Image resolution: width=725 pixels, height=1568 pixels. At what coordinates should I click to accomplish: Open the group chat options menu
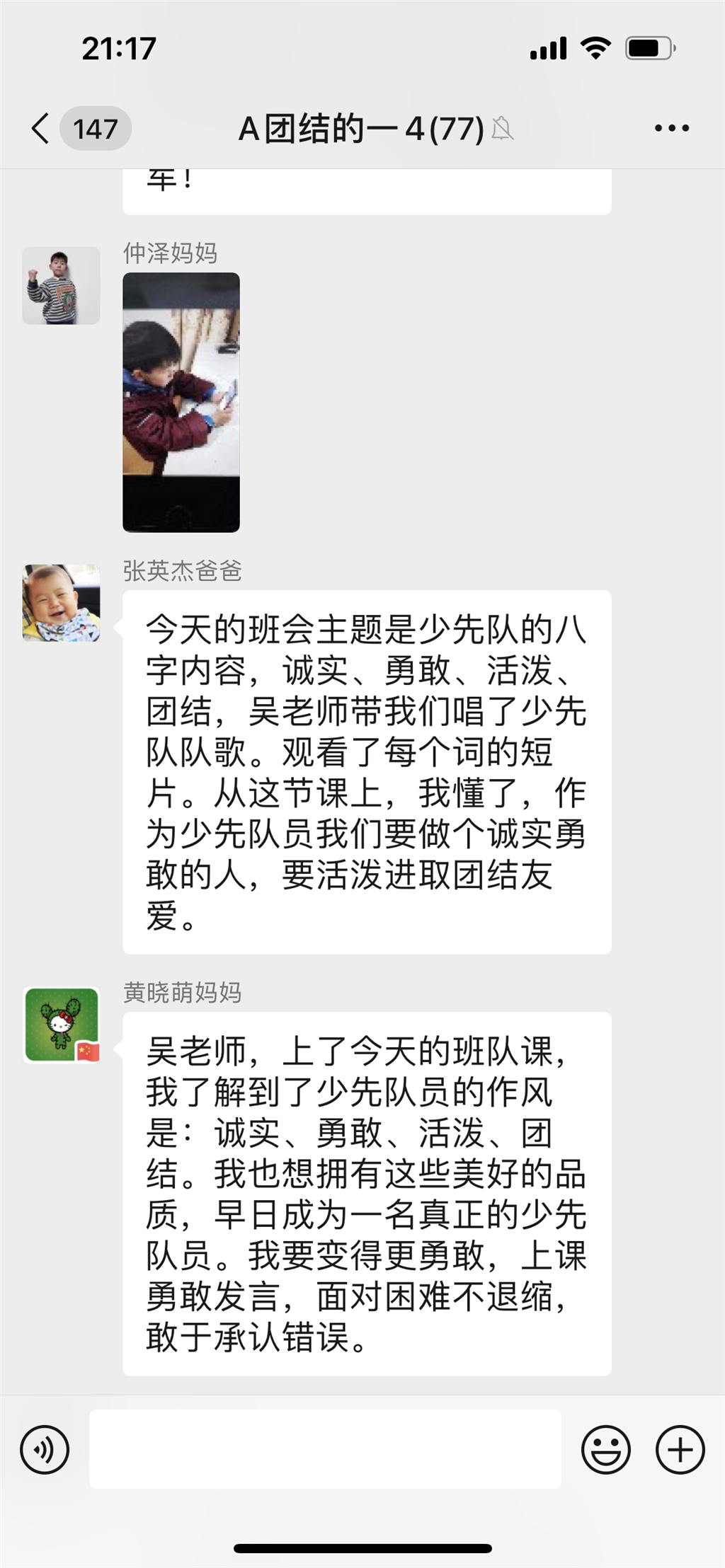[671, 129]
